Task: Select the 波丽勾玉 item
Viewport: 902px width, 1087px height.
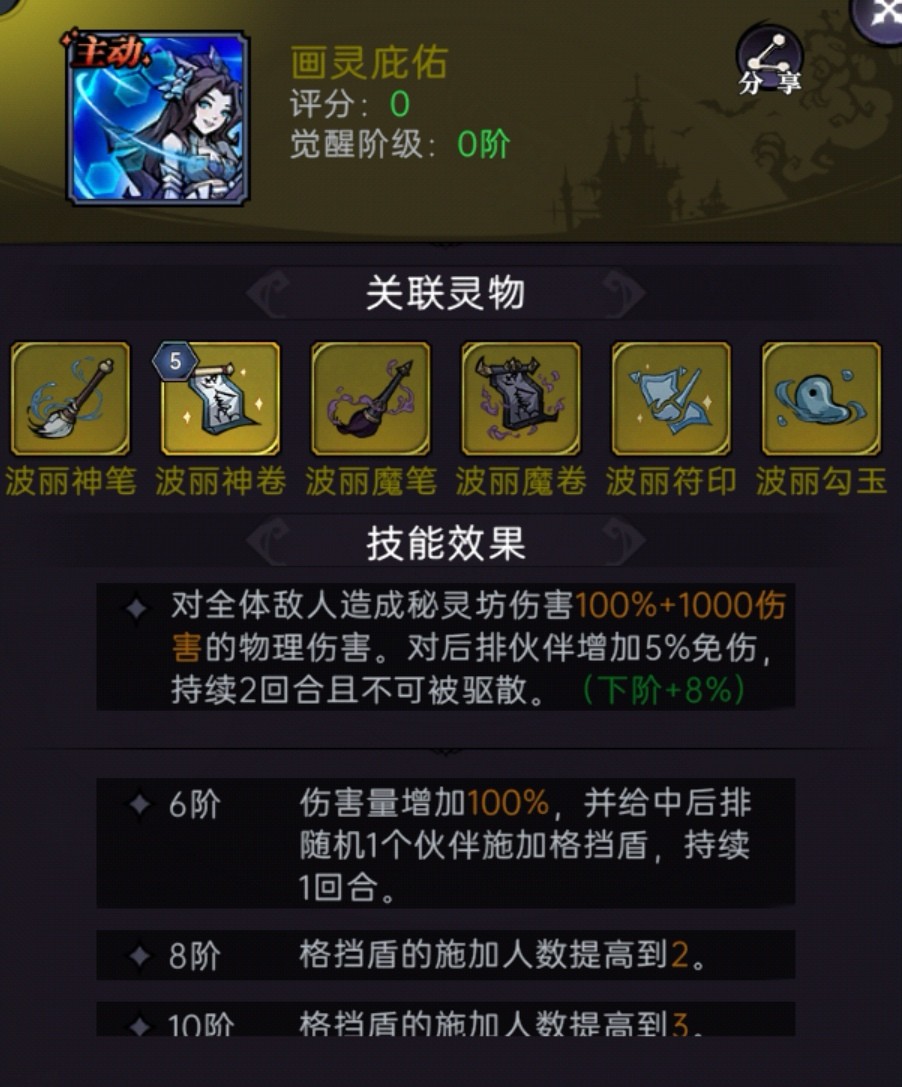Action: (x=821, y=399)
